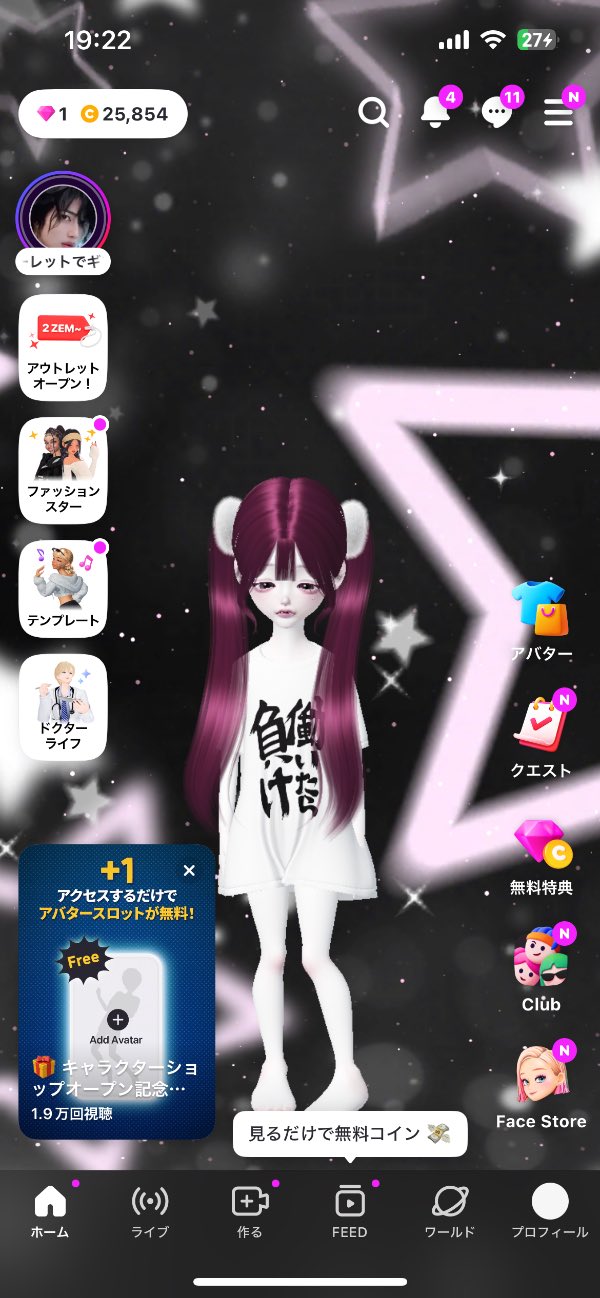The image size is (600, 1298).
Task: Switch to the ライブ tab
Action: [150, 1212]
